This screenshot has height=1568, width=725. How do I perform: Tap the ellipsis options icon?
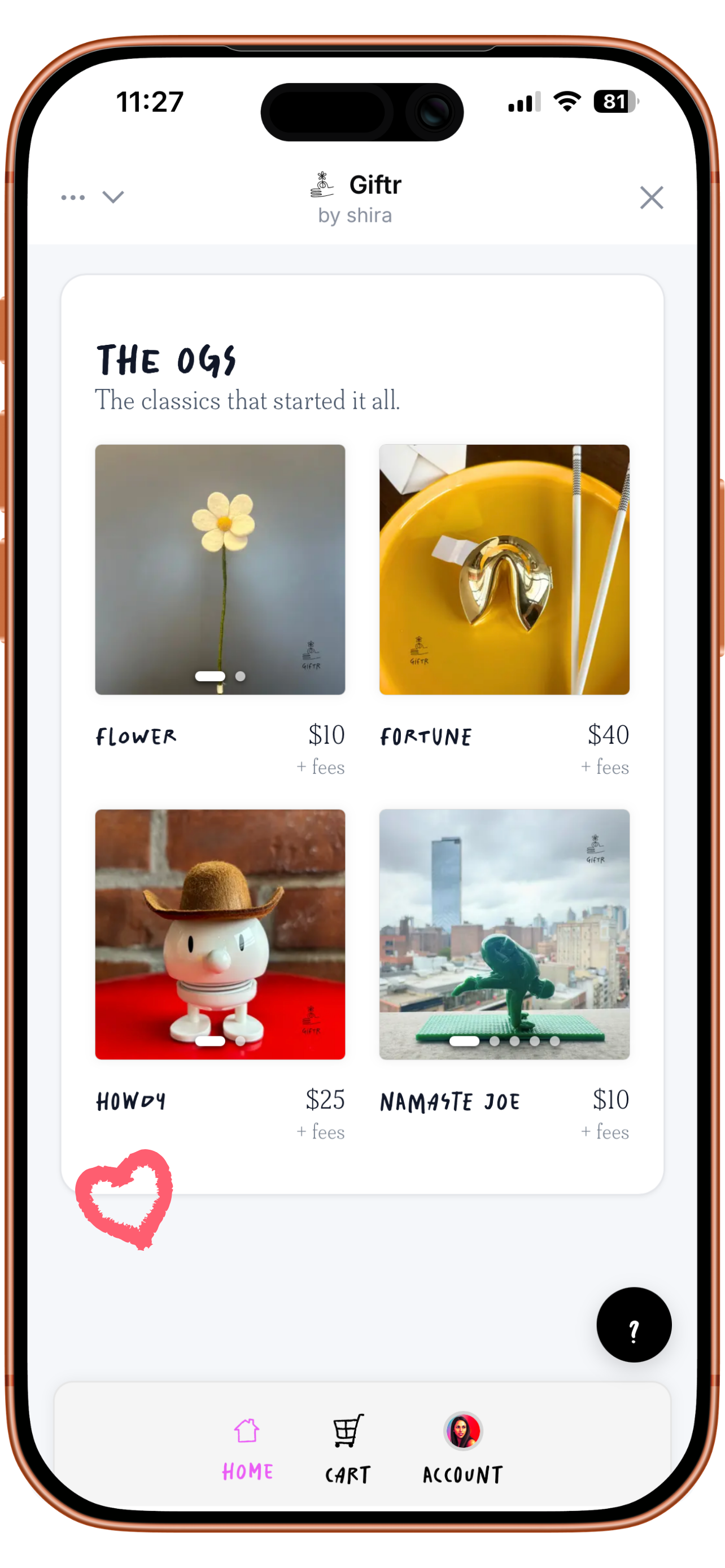point(72,196)
